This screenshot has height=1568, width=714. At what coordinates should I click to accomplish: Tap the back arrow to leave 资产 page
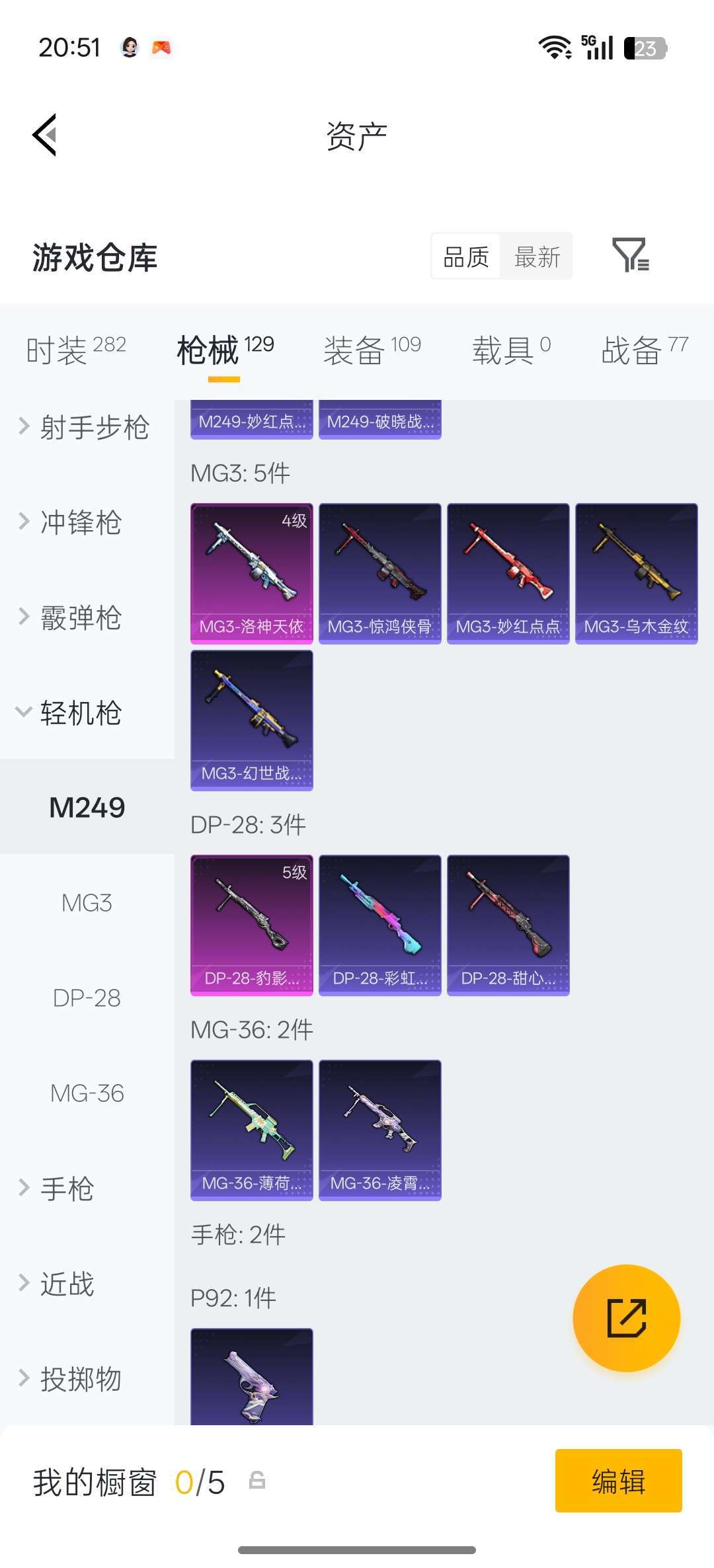click(44, 134)
